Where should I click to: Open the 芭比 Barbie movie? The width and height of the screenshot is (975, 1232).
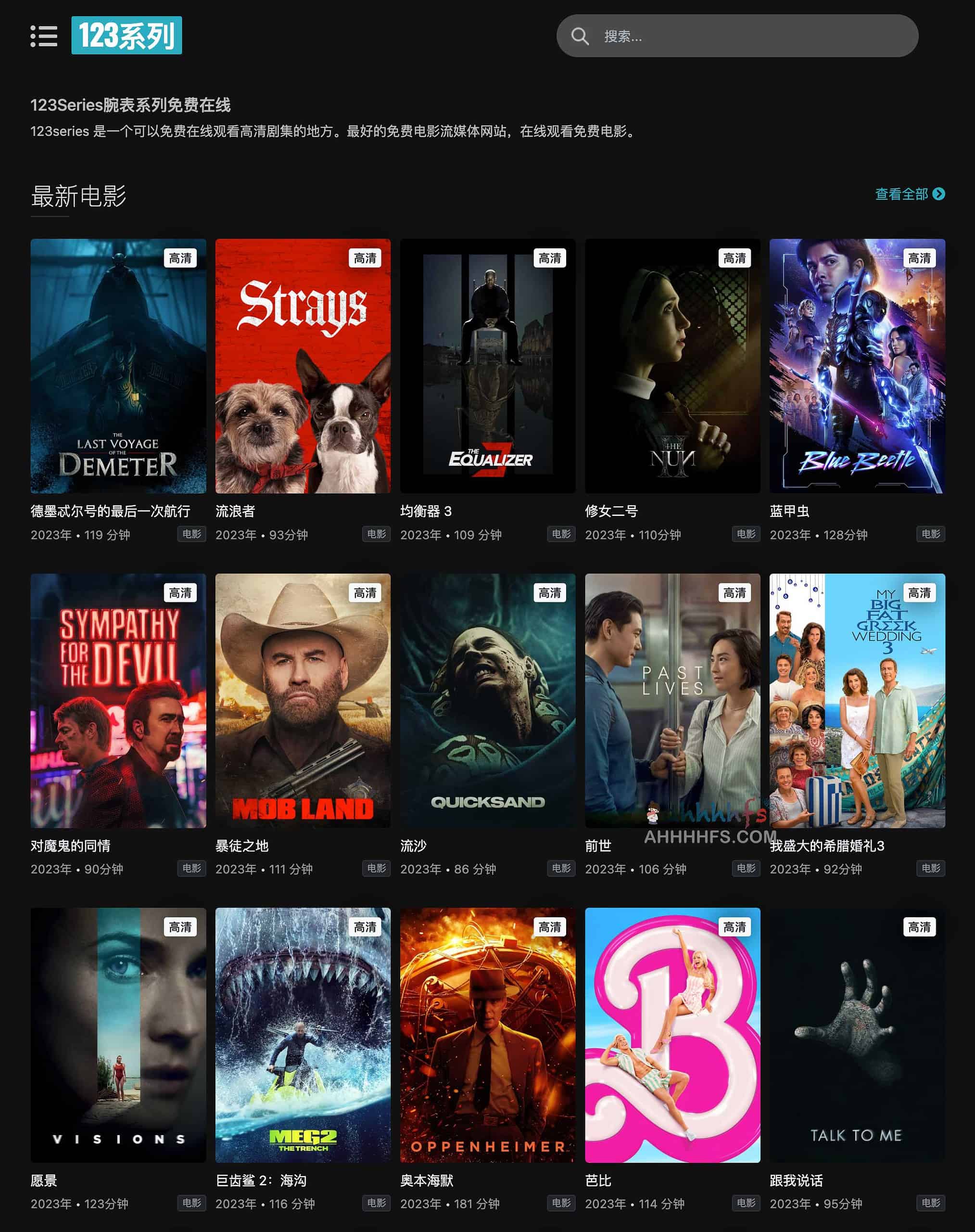[672, 1034]
